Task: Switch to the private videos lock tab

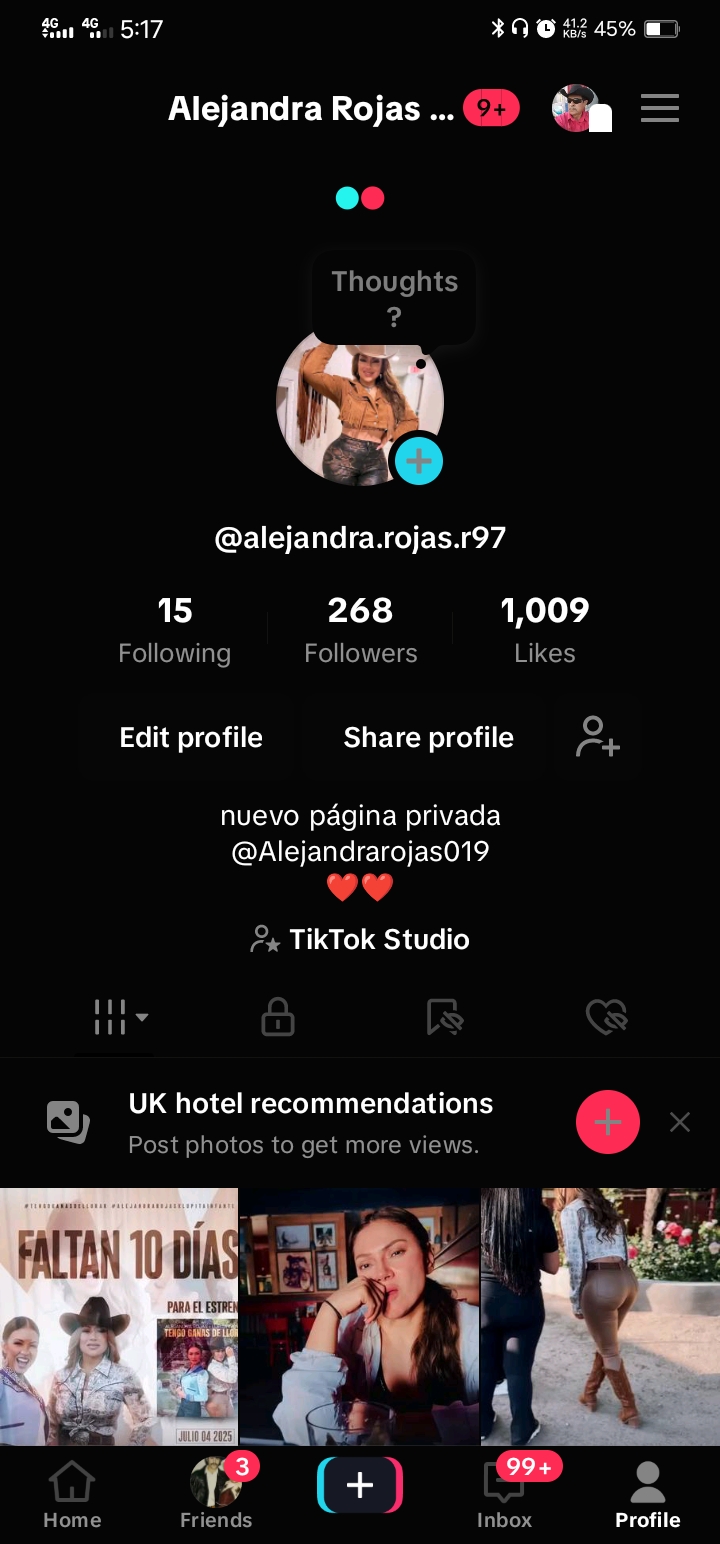Action: pos(277,1018)
